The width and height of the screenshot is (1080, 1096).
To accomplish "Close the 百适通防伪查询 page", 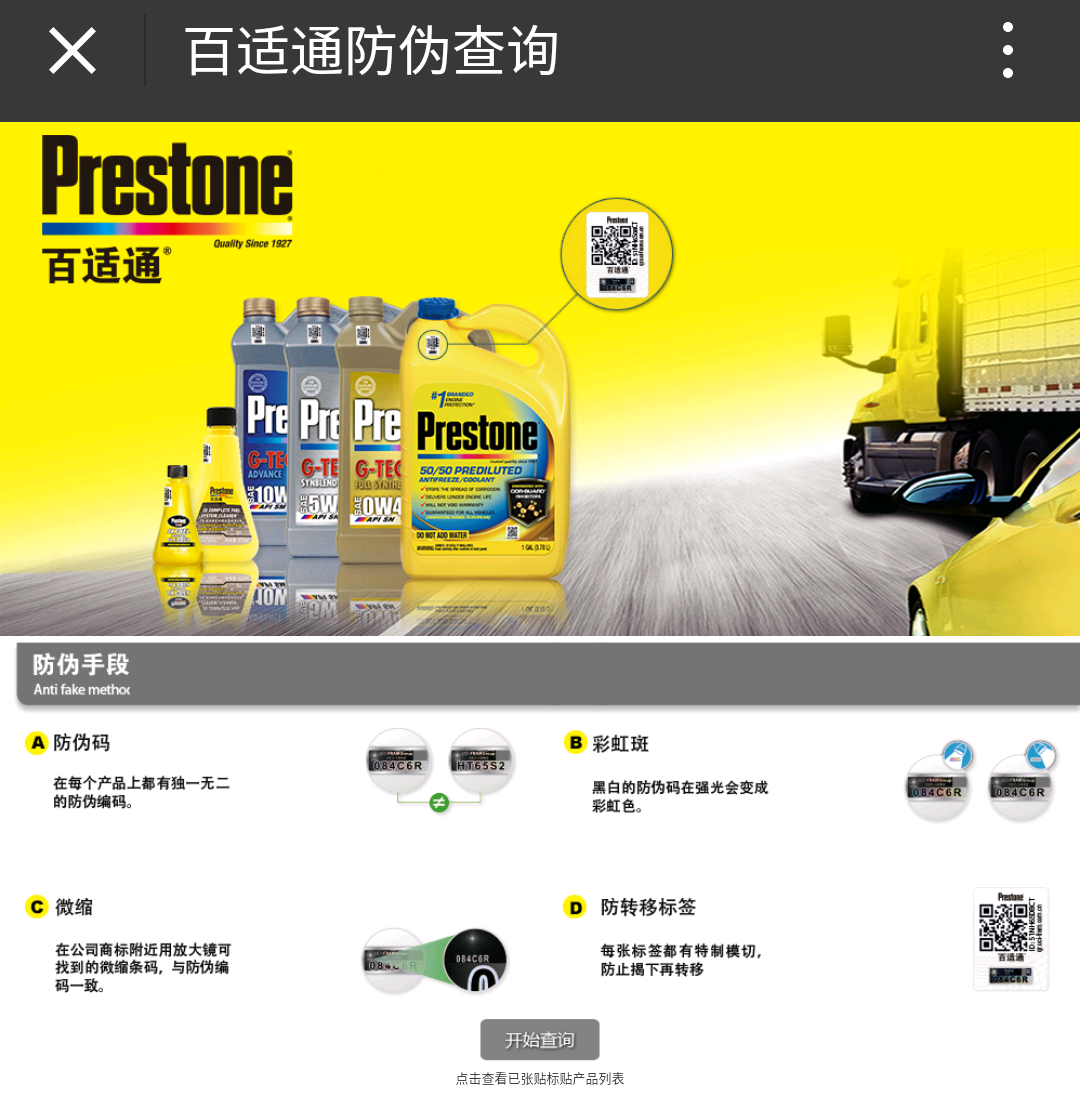I will pyautogui.click(x=72, y=51).
